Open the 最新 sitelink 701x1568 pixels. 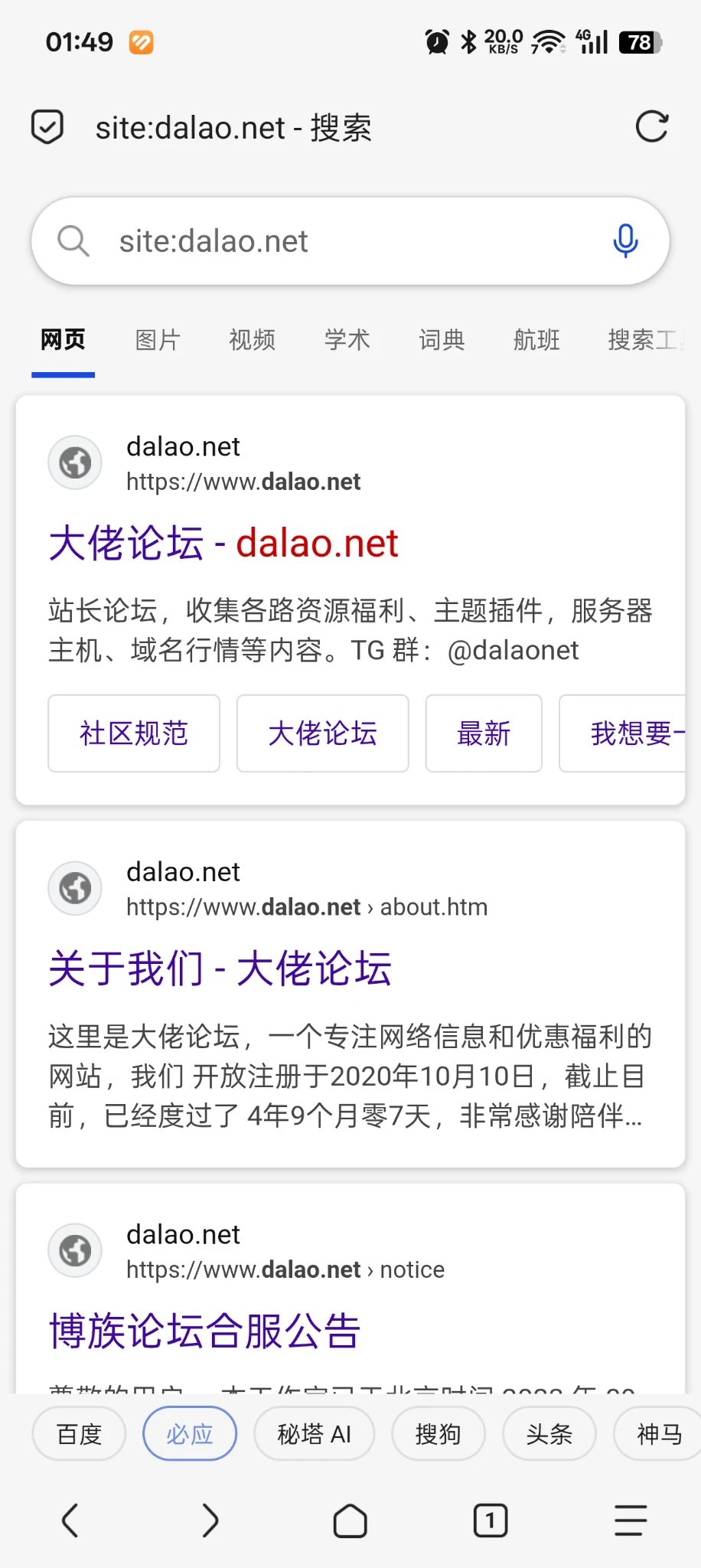tap(484, 733)
